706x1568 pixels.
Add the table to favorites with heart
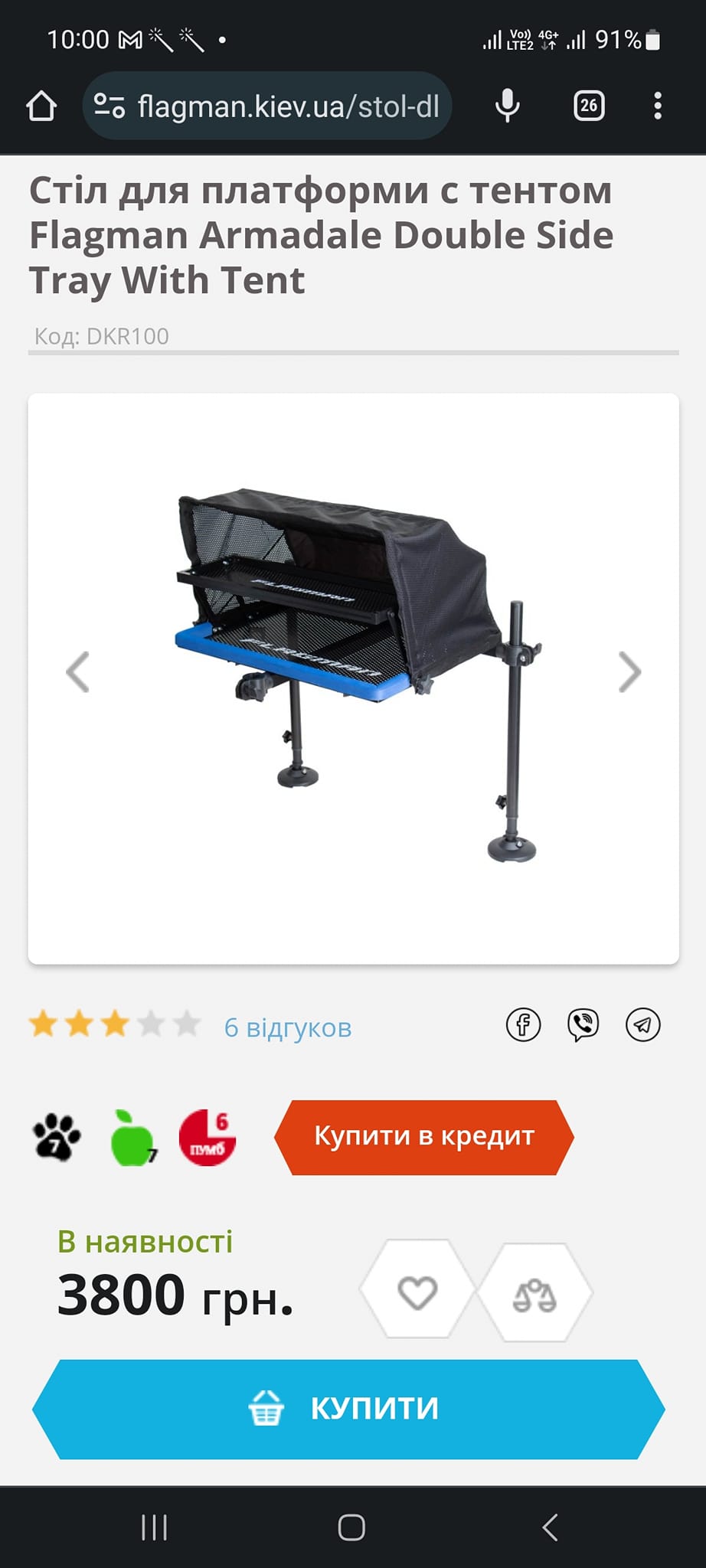[x=417, y=1292]
